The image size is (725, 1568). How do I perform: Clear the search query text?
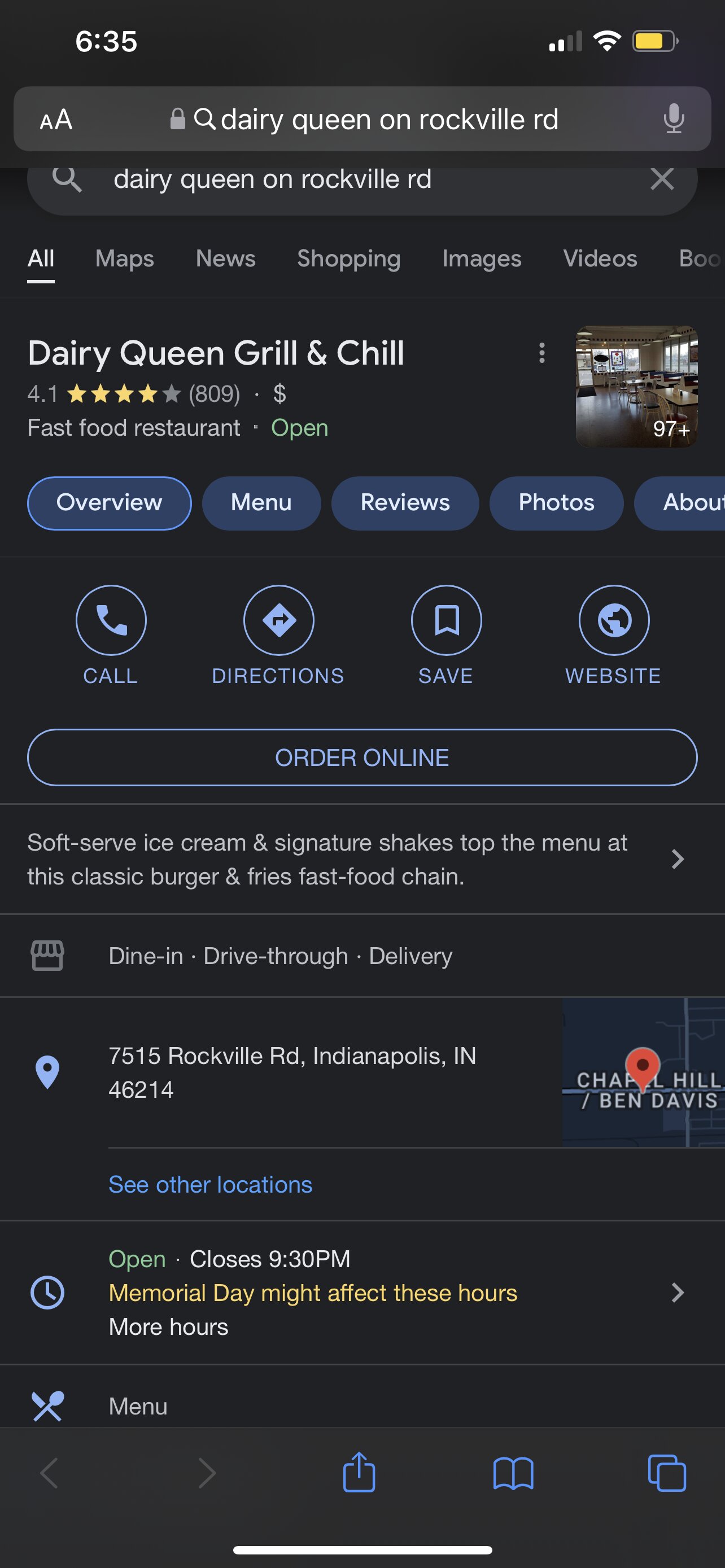point(662,179)
